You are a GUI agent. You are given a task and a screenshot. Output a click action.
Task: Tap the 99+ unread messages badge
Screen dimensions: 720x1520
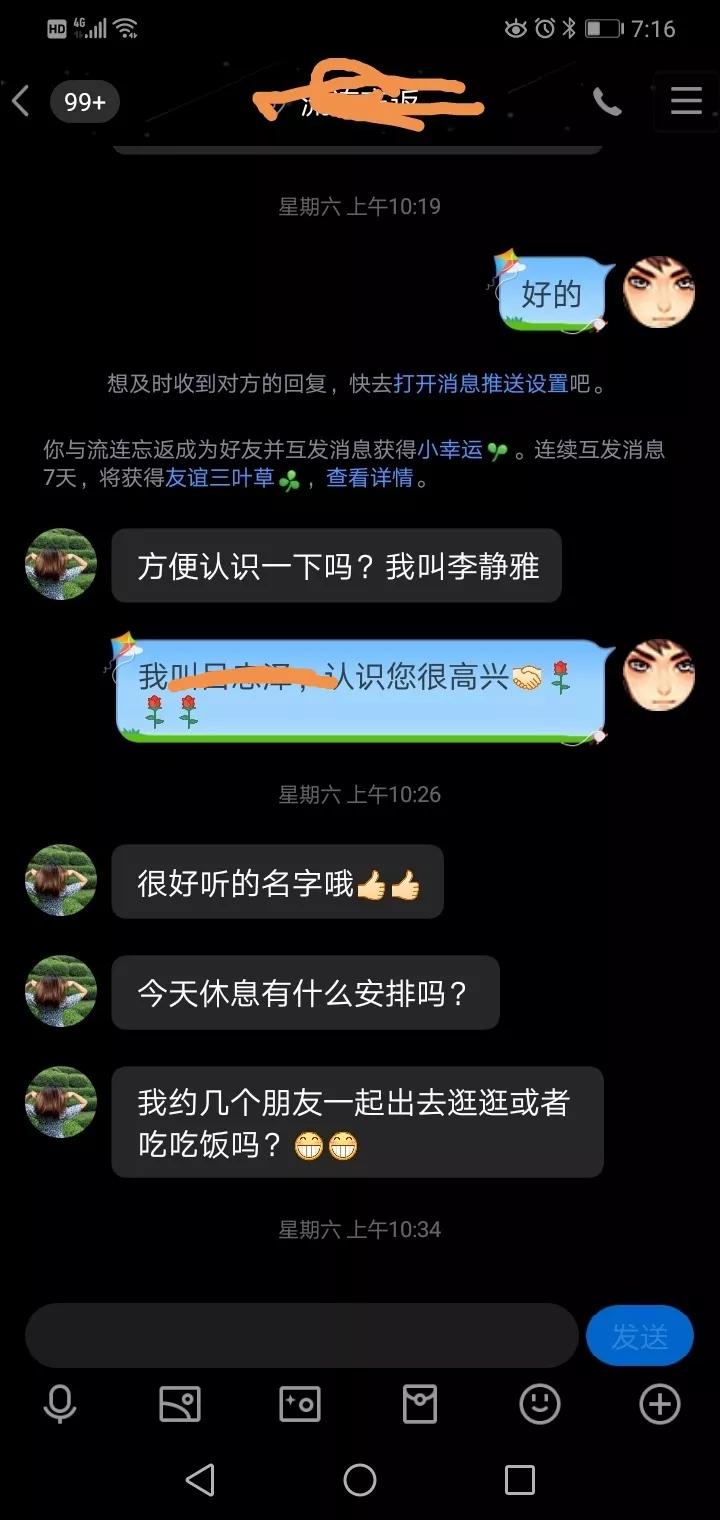pos(84,101)
